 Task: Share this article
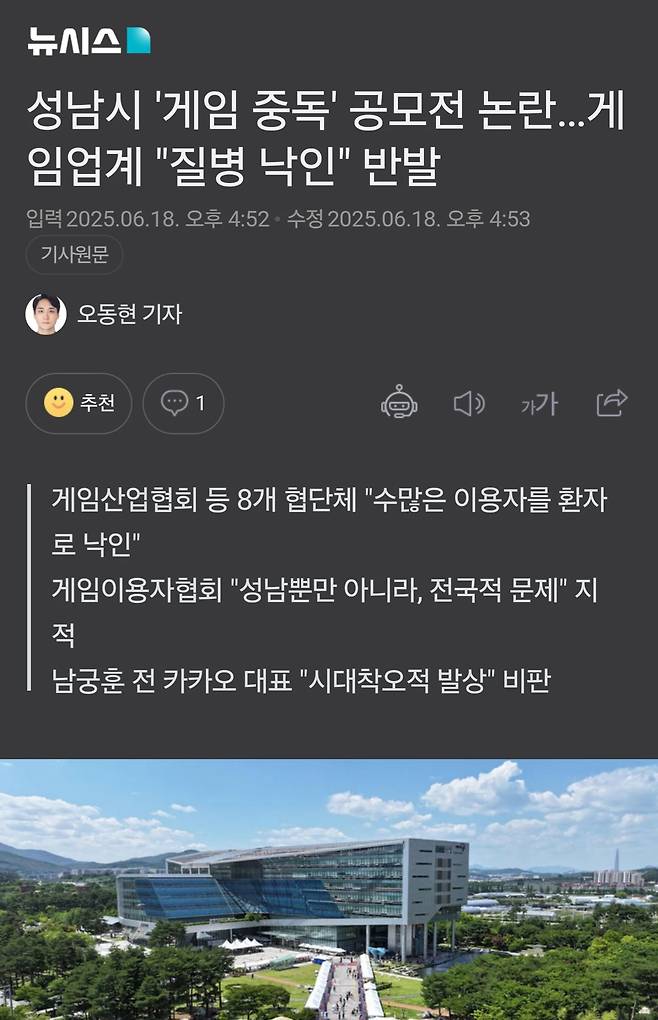pos(610,402)
